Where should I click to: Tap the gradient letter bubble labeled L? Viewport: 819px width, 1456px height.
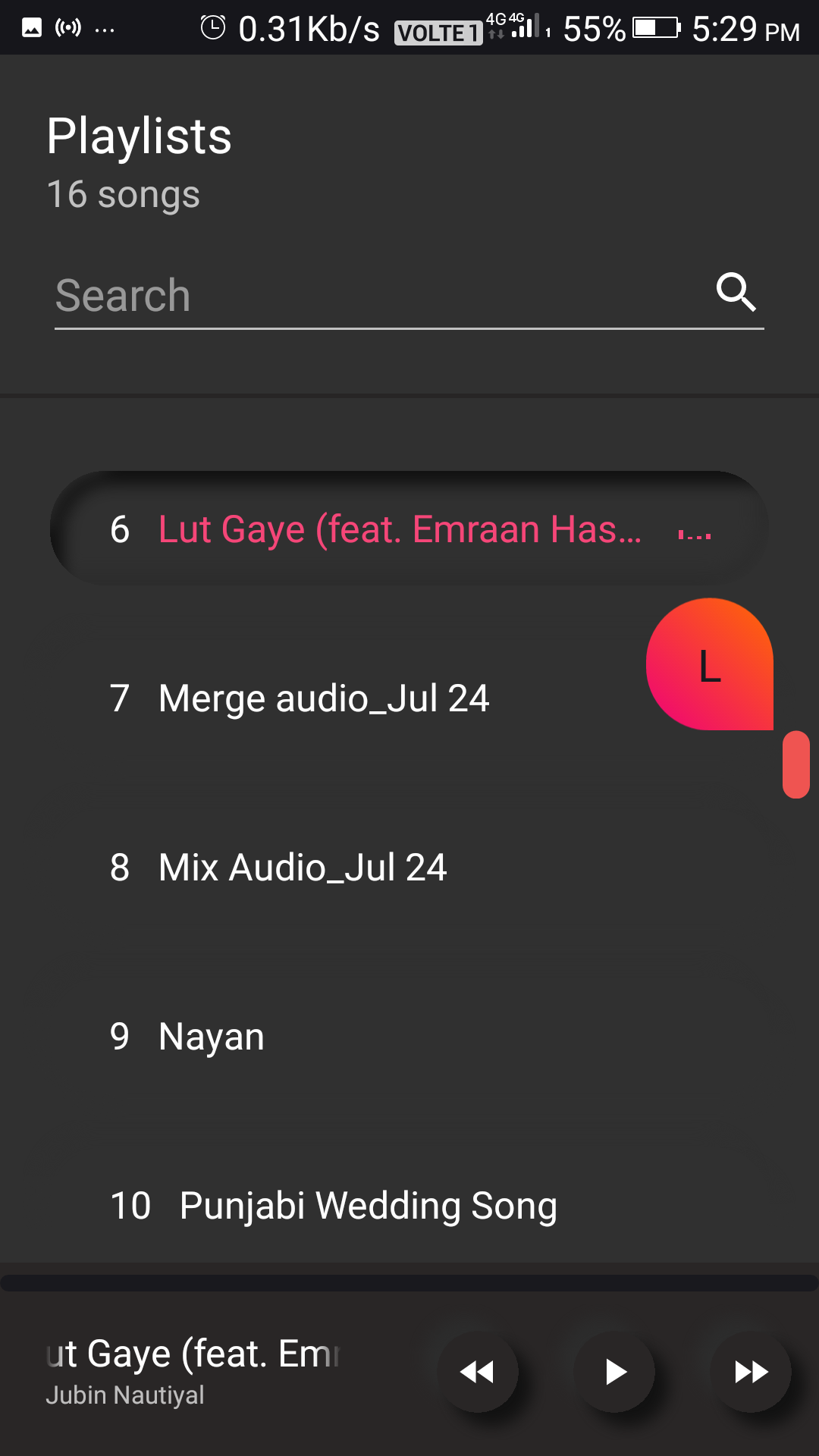click(x=708, y=666)
